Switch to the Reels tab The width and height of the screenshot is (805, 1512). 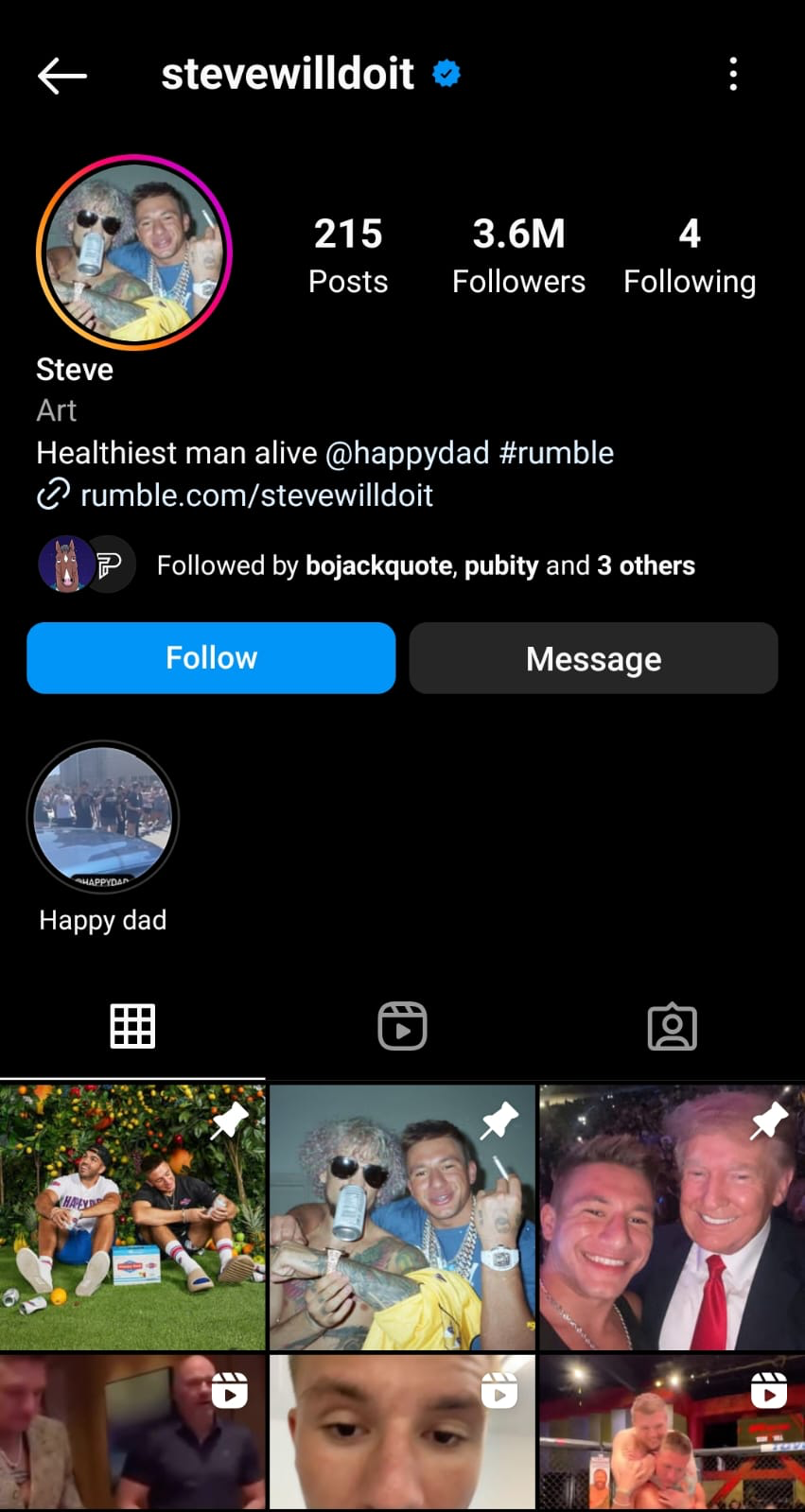coord(402,1026)
